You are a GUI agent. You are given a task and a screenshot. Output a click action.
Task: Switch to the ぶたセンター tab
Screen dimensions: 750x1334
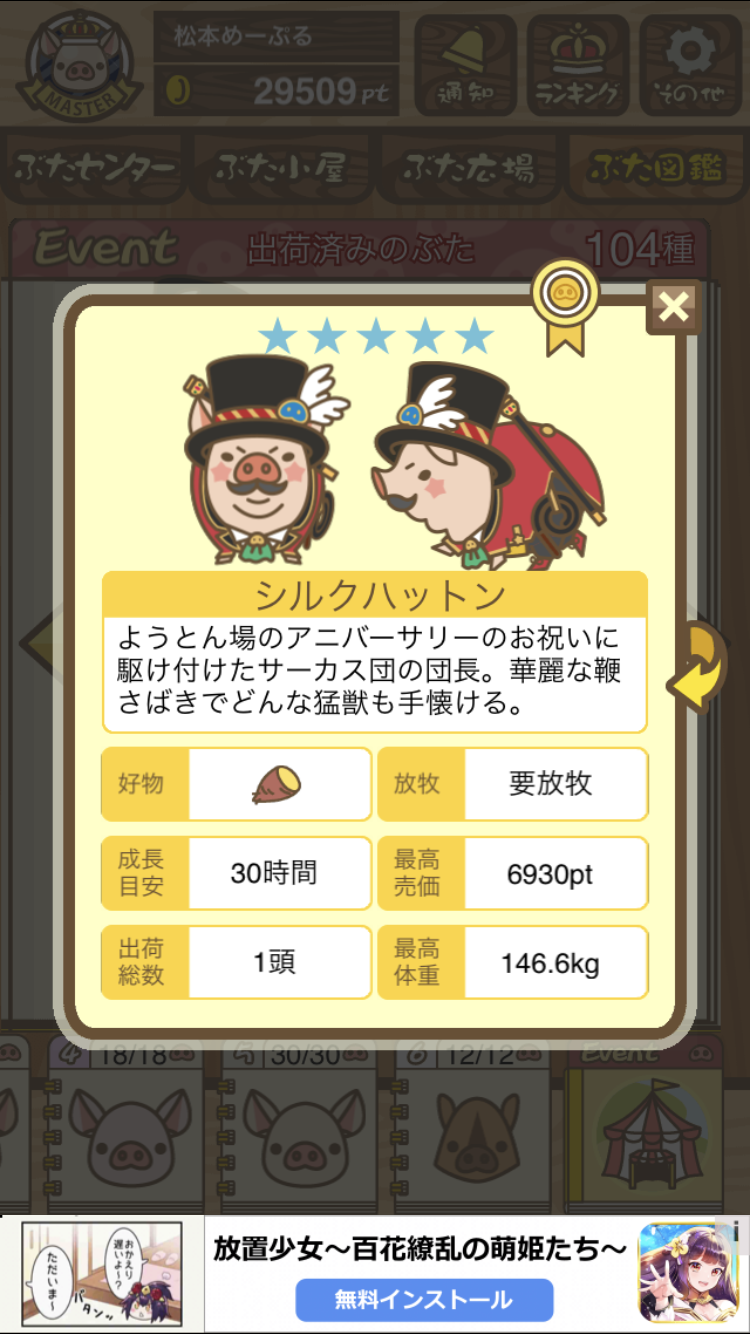pos(95,168)
